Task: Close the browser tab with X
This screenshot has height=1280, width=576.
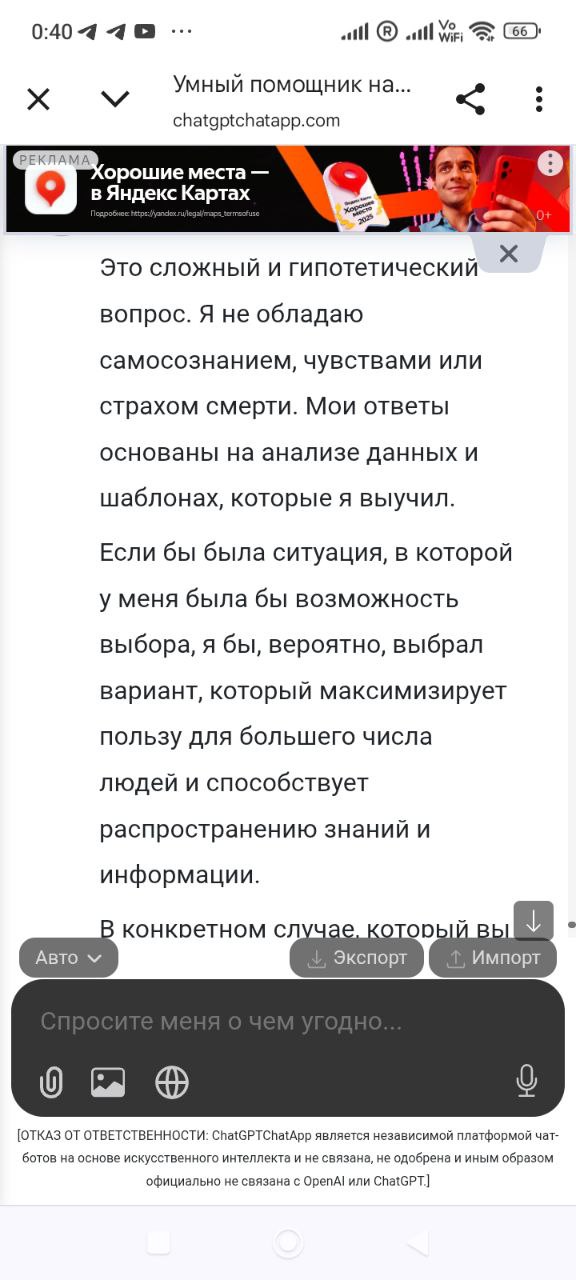Action: click(38, 99)
